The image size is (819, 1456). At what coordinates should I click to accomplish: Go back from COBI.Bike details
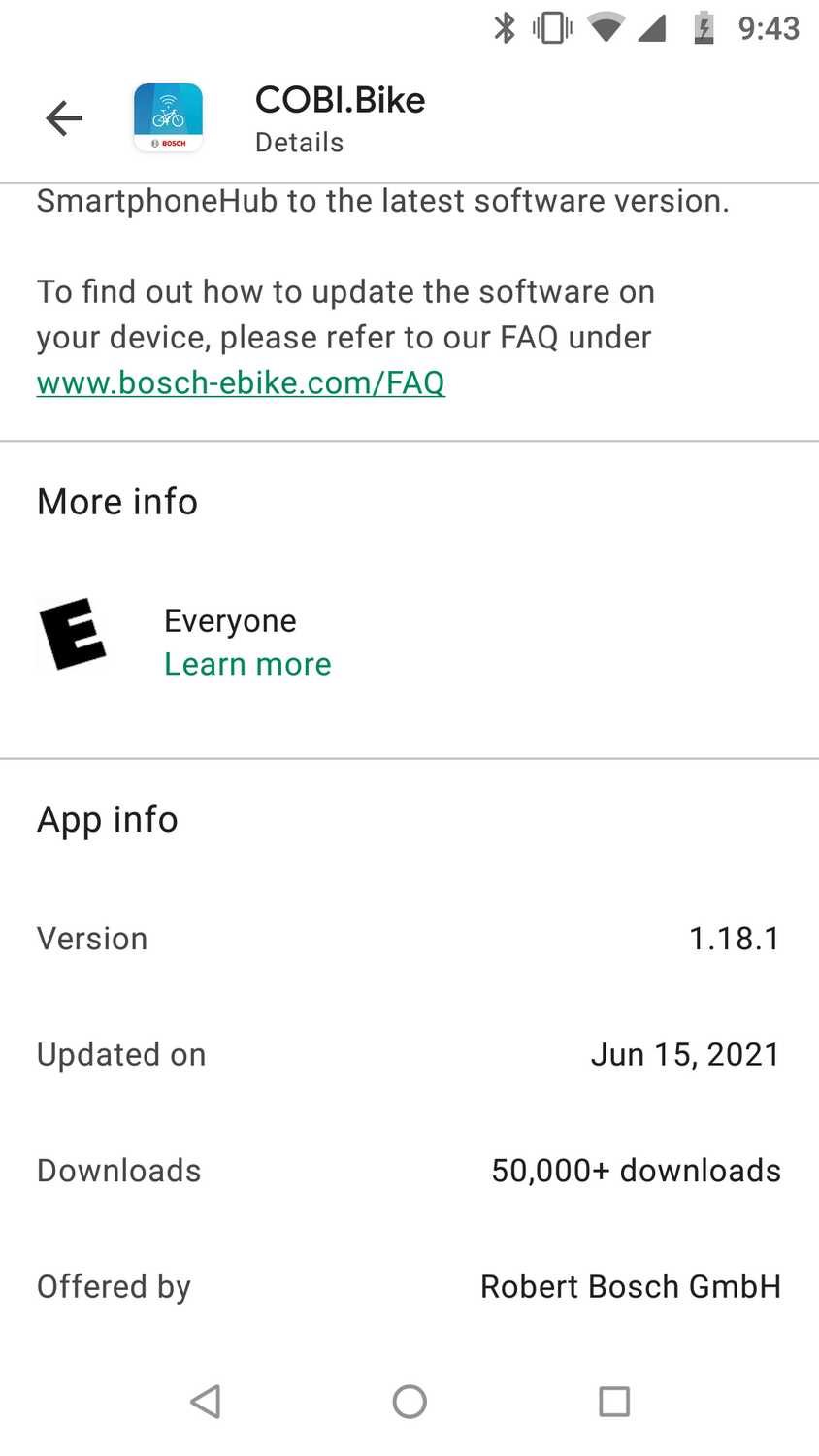(64, 118)
